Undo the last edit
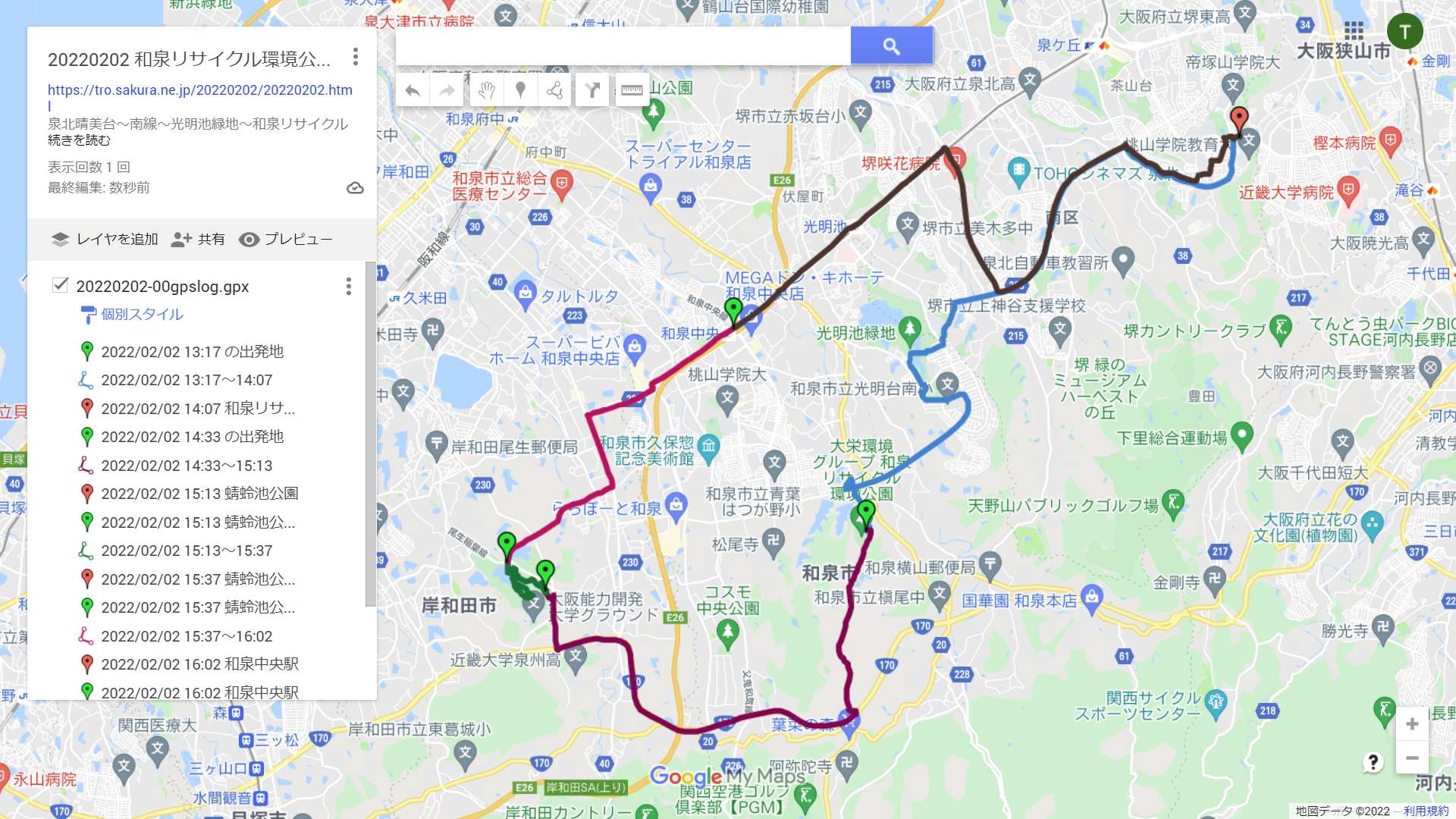The image size is (1456, 819). (x=413, y=91)
